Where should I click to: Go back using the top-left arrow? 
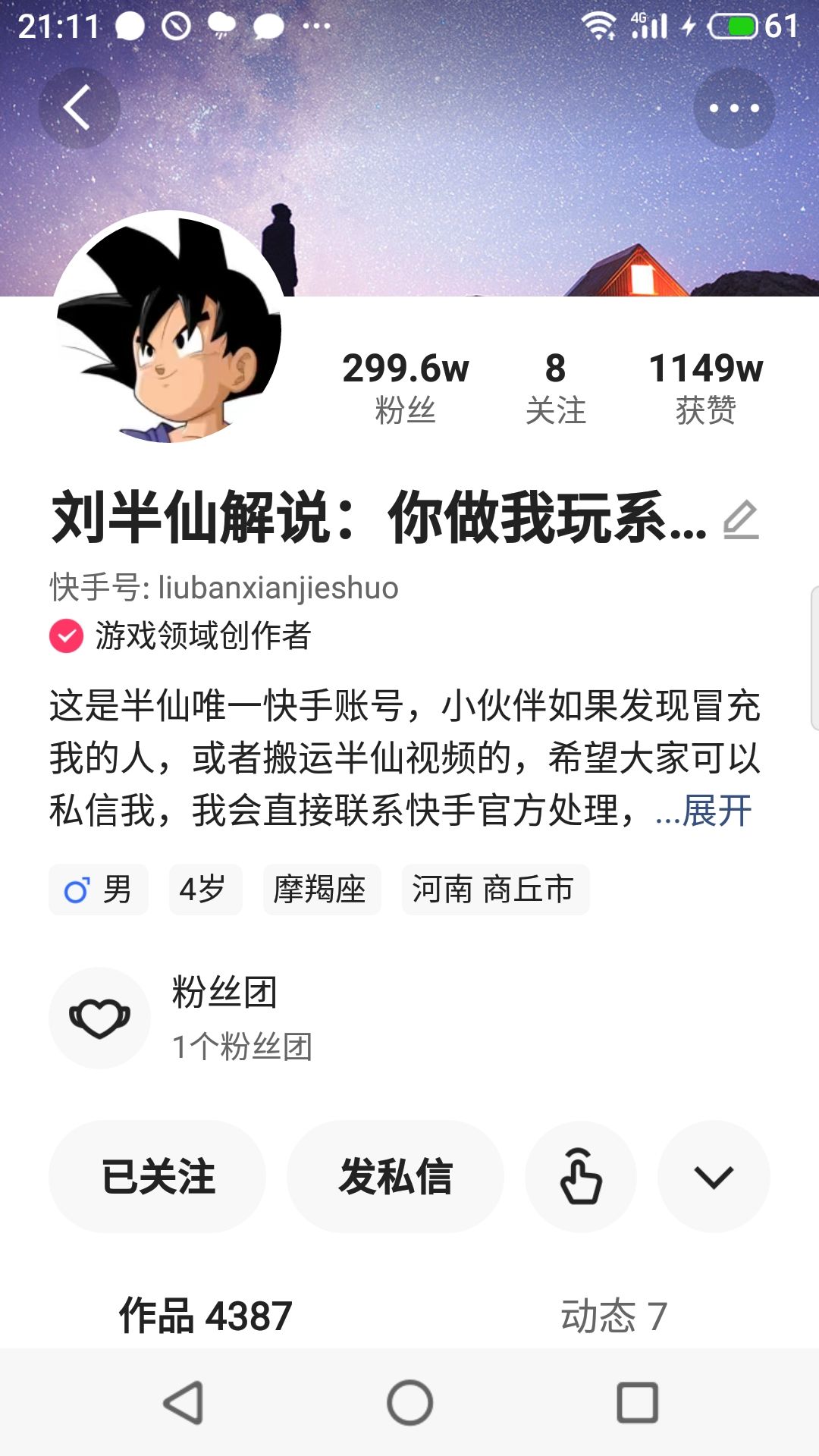tap(79, 108)
